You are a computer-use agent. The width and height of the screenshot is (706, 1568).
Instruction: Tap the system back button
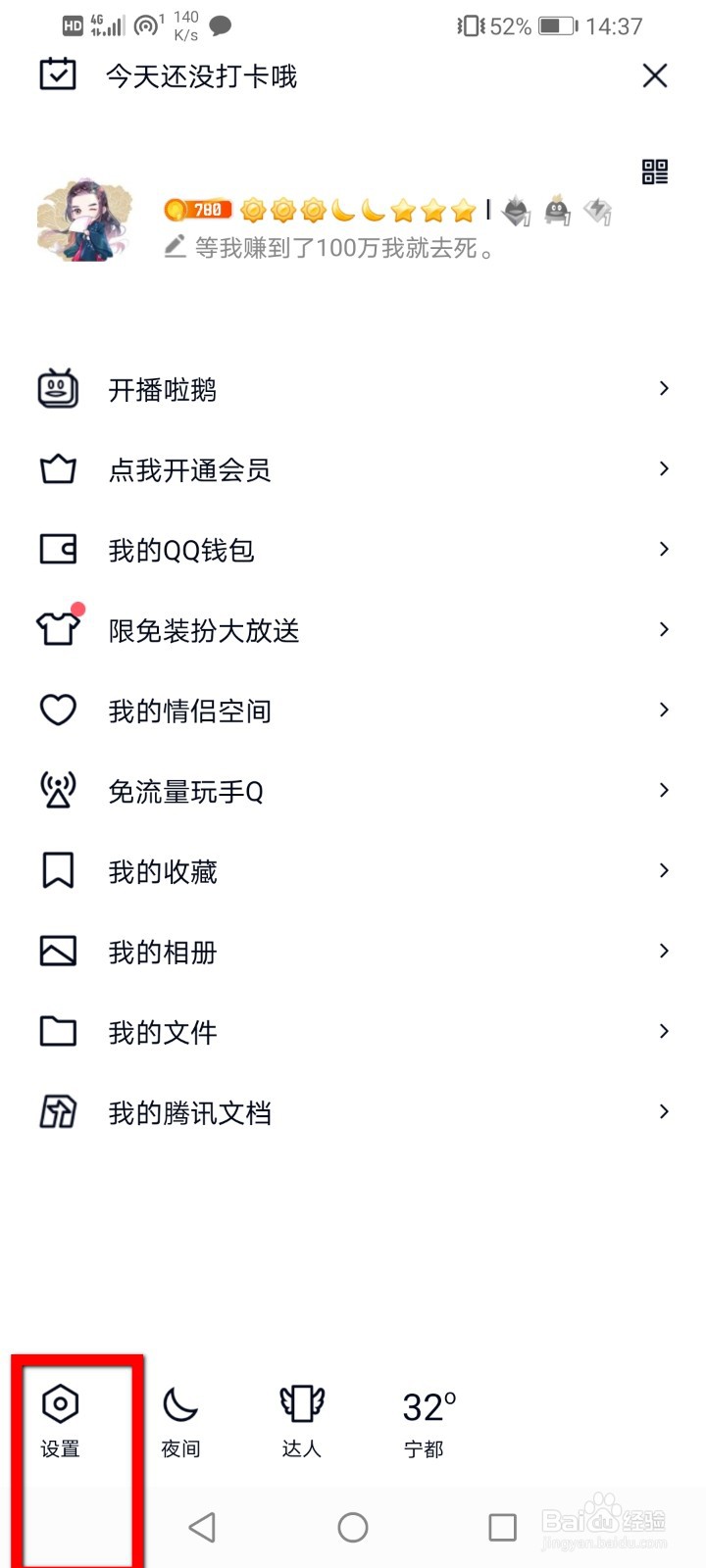click(x=202, y=1527)
